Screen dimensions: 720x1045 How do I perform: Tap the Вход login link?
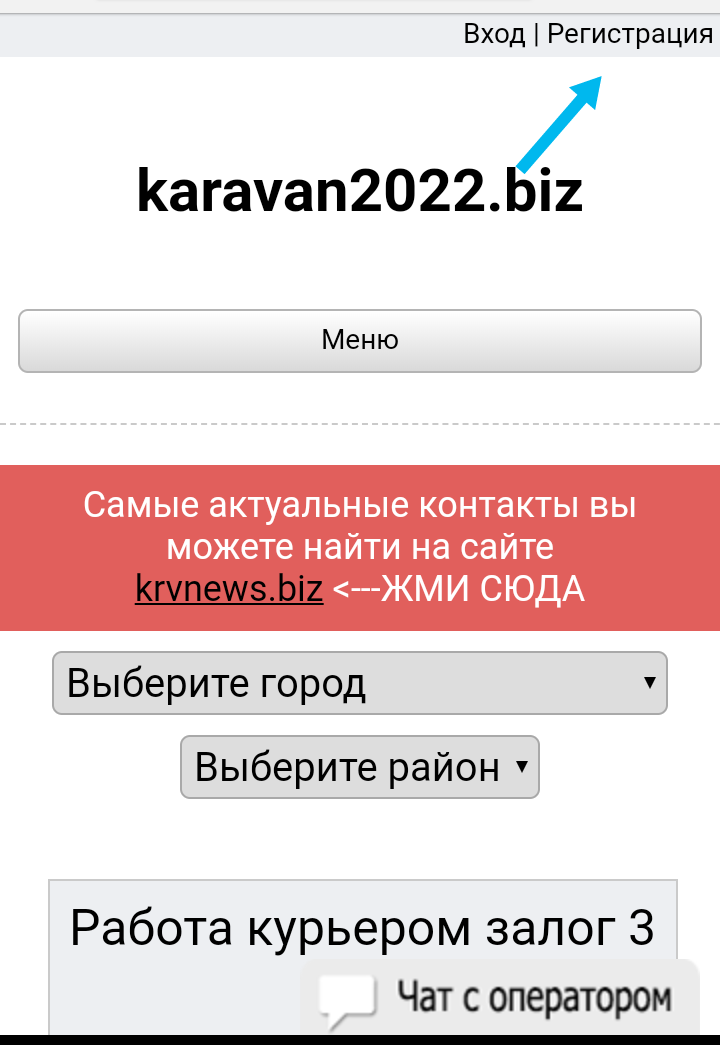494,34
